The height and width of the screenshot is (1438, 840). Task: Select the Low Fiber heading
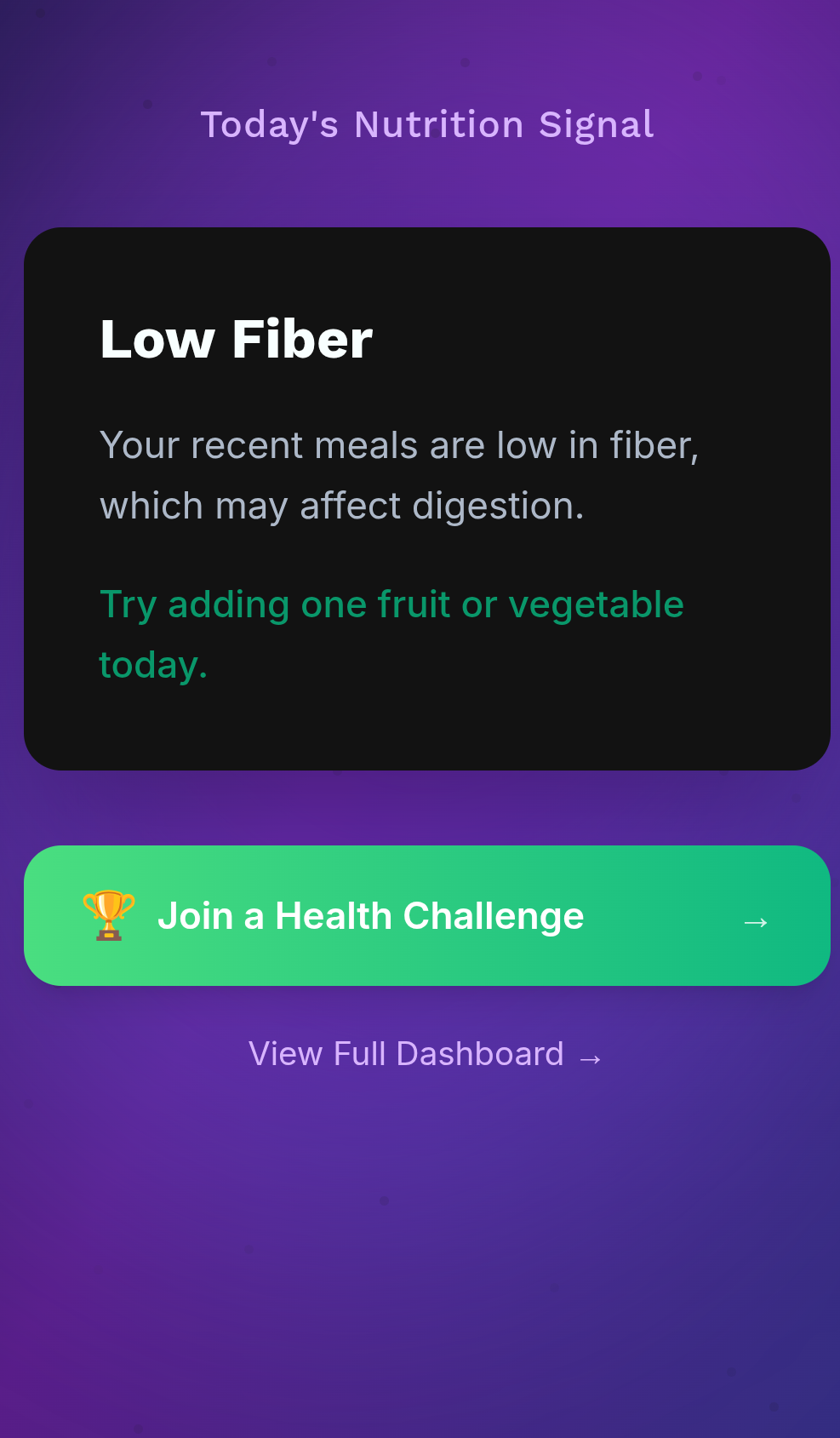tap(236, 338)
